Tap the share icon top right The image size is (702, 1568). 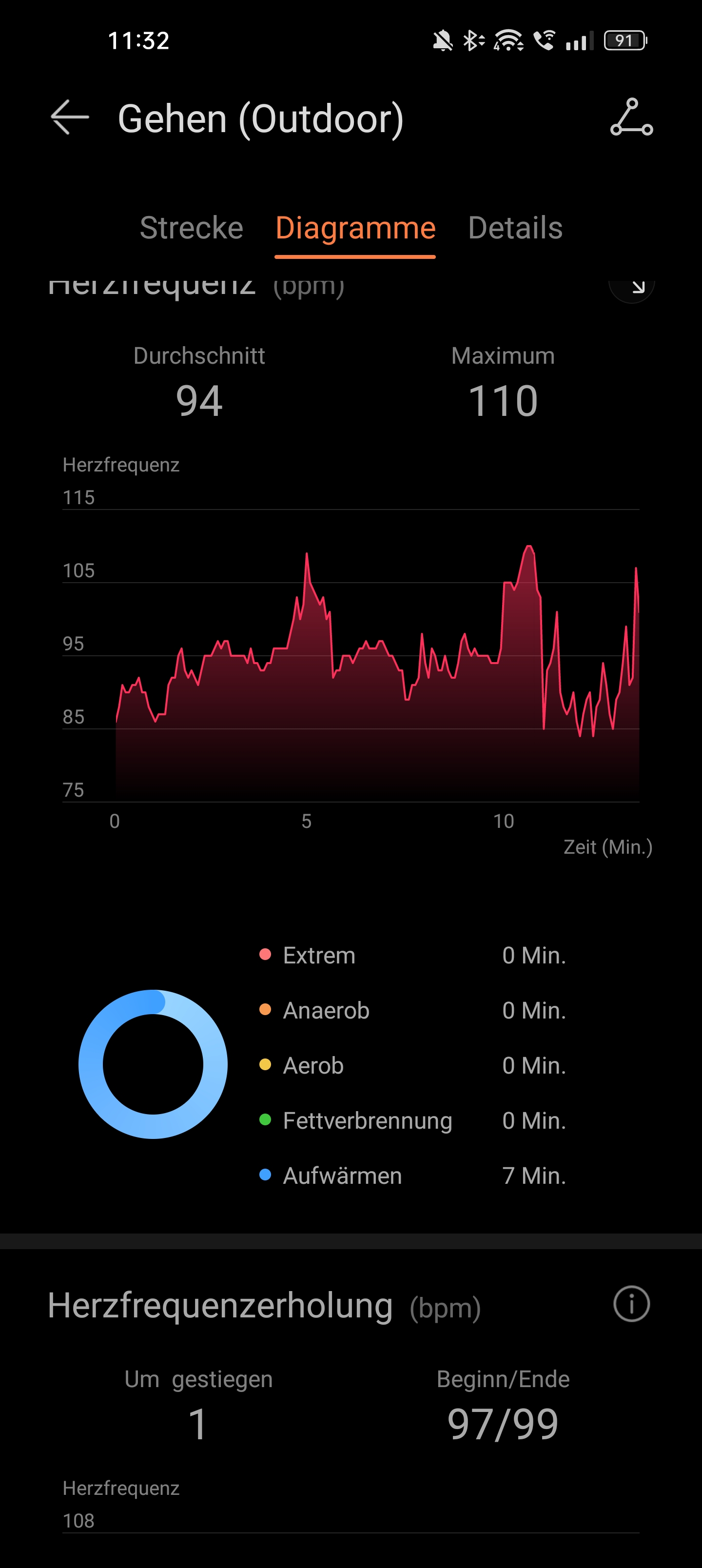tap(633, 118)
